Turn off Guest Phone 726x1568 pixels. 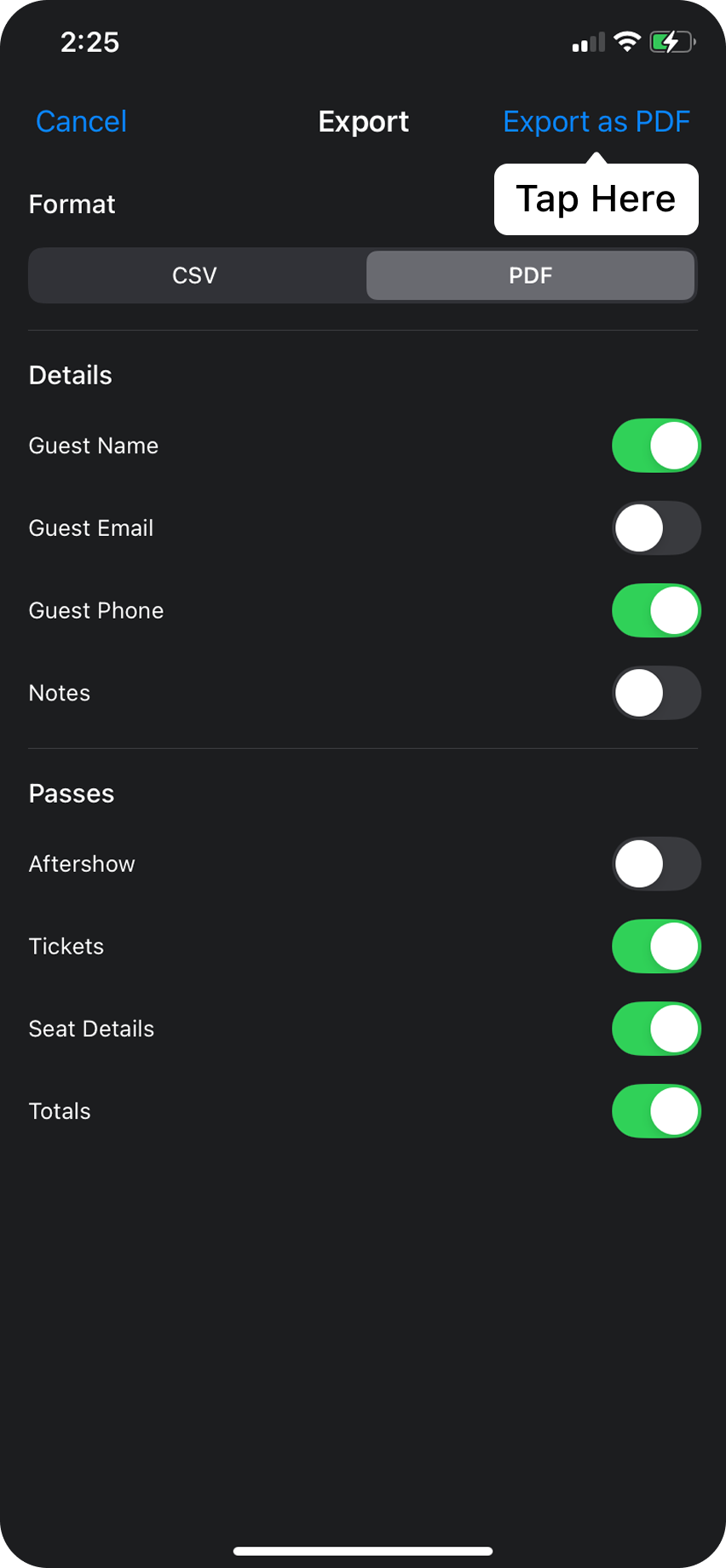click(655, 611)
